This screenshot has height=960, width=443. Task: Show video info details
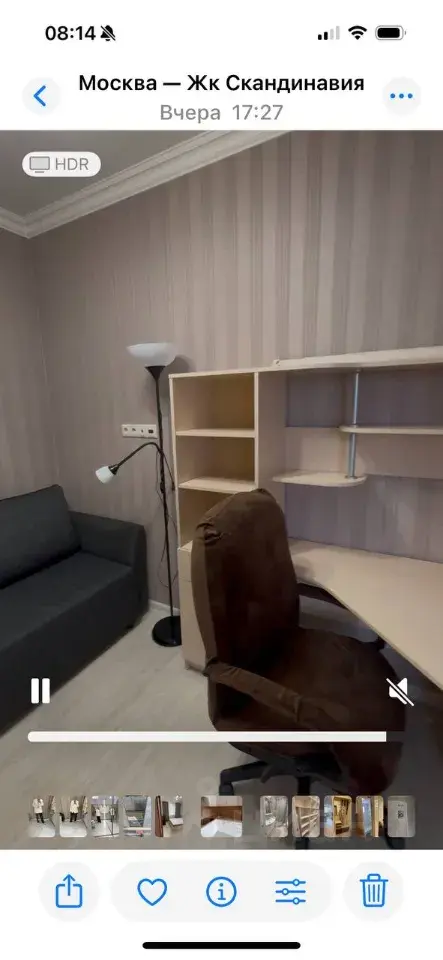pyautogui.click(x=222, y=891)
